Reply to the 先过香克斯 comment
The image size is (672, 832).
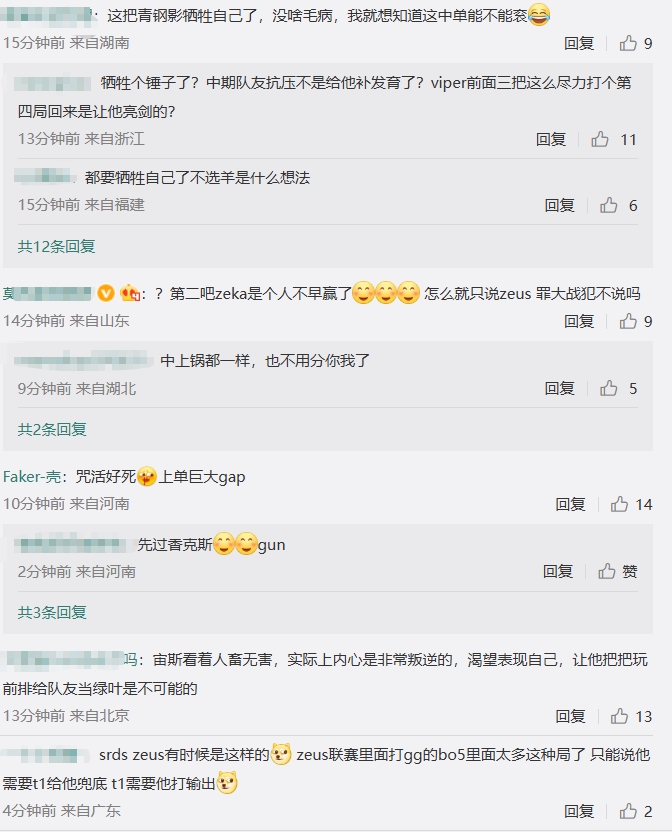pyautogui.click(x=558, y=571)
